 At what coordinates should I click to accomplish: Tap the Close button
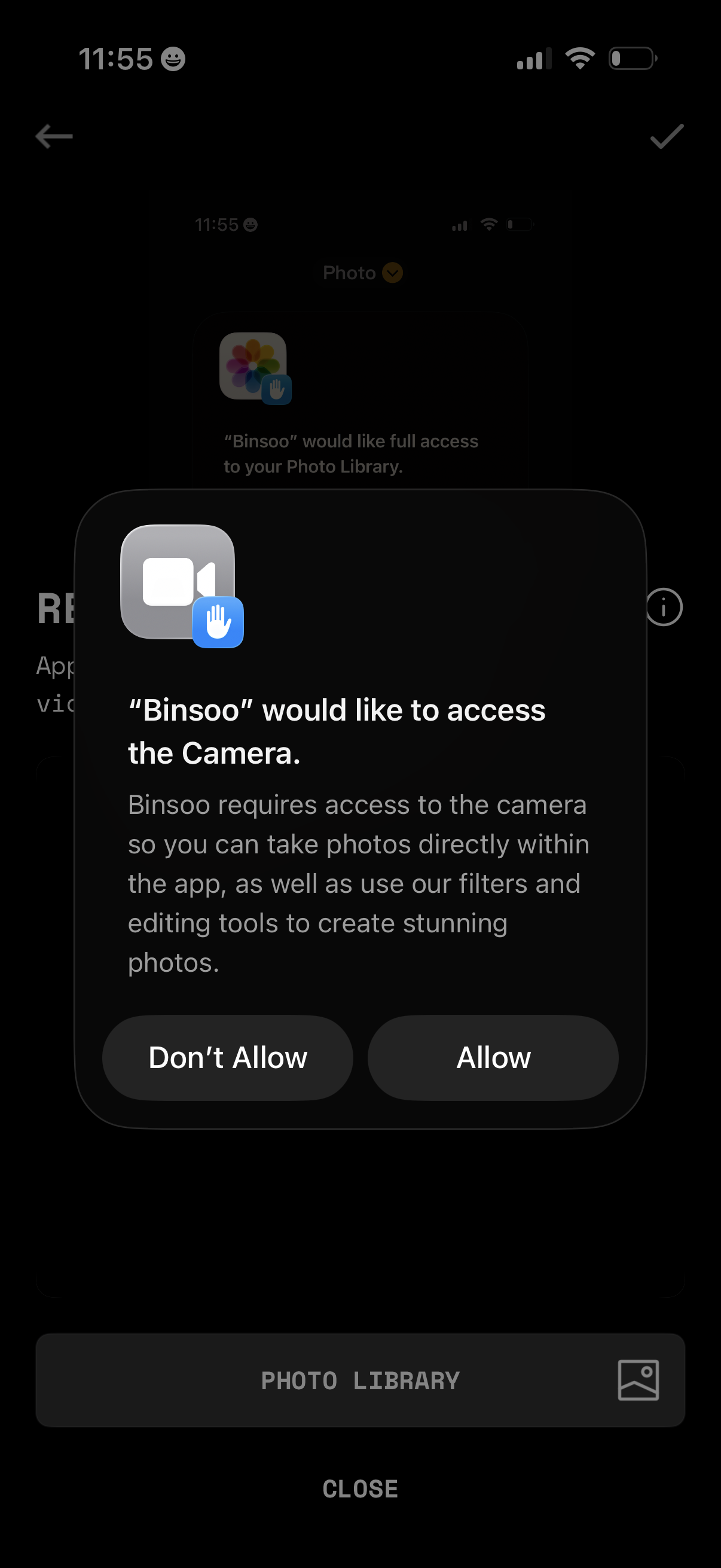(x=360, y=1489)
